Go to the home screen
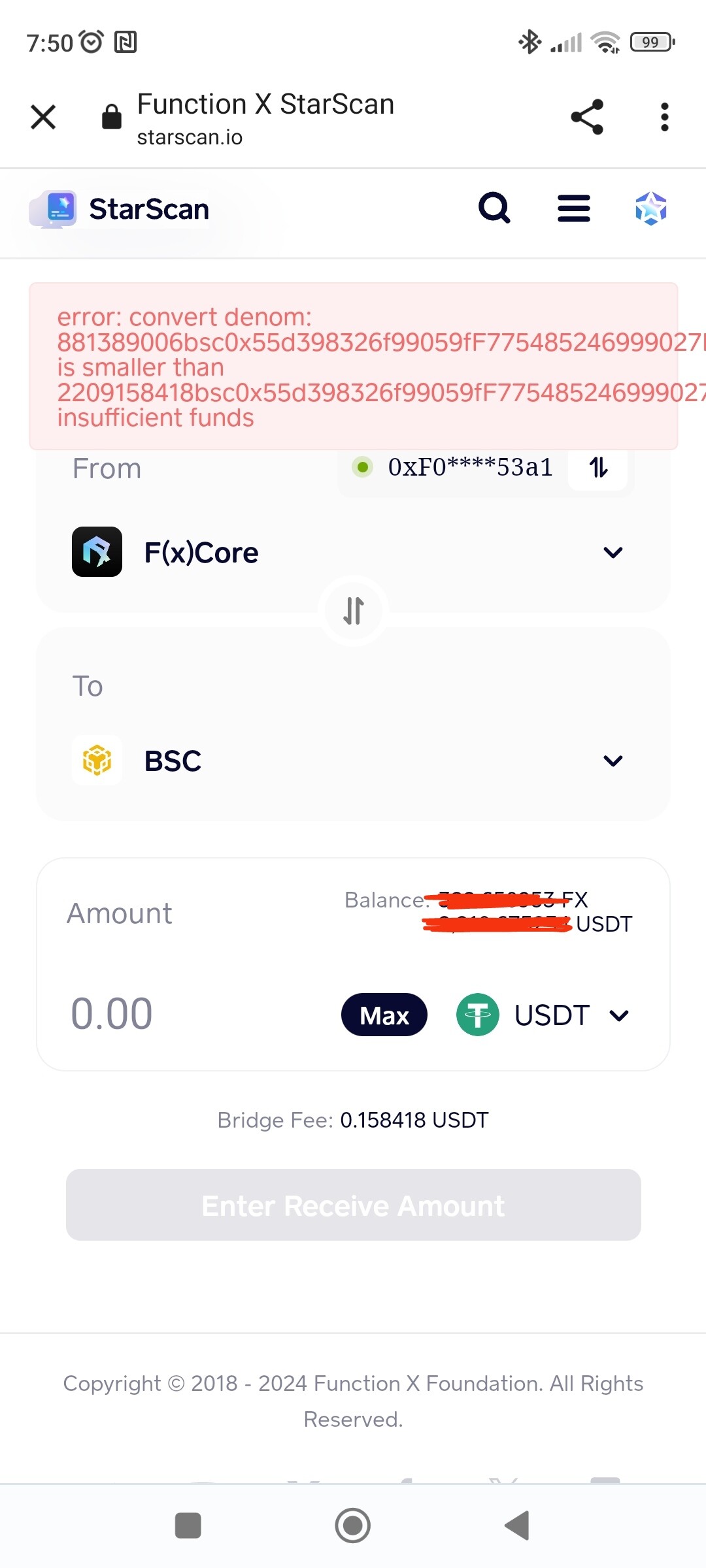This screenshot has width=706, height=1568. (x=353, y=1526)
